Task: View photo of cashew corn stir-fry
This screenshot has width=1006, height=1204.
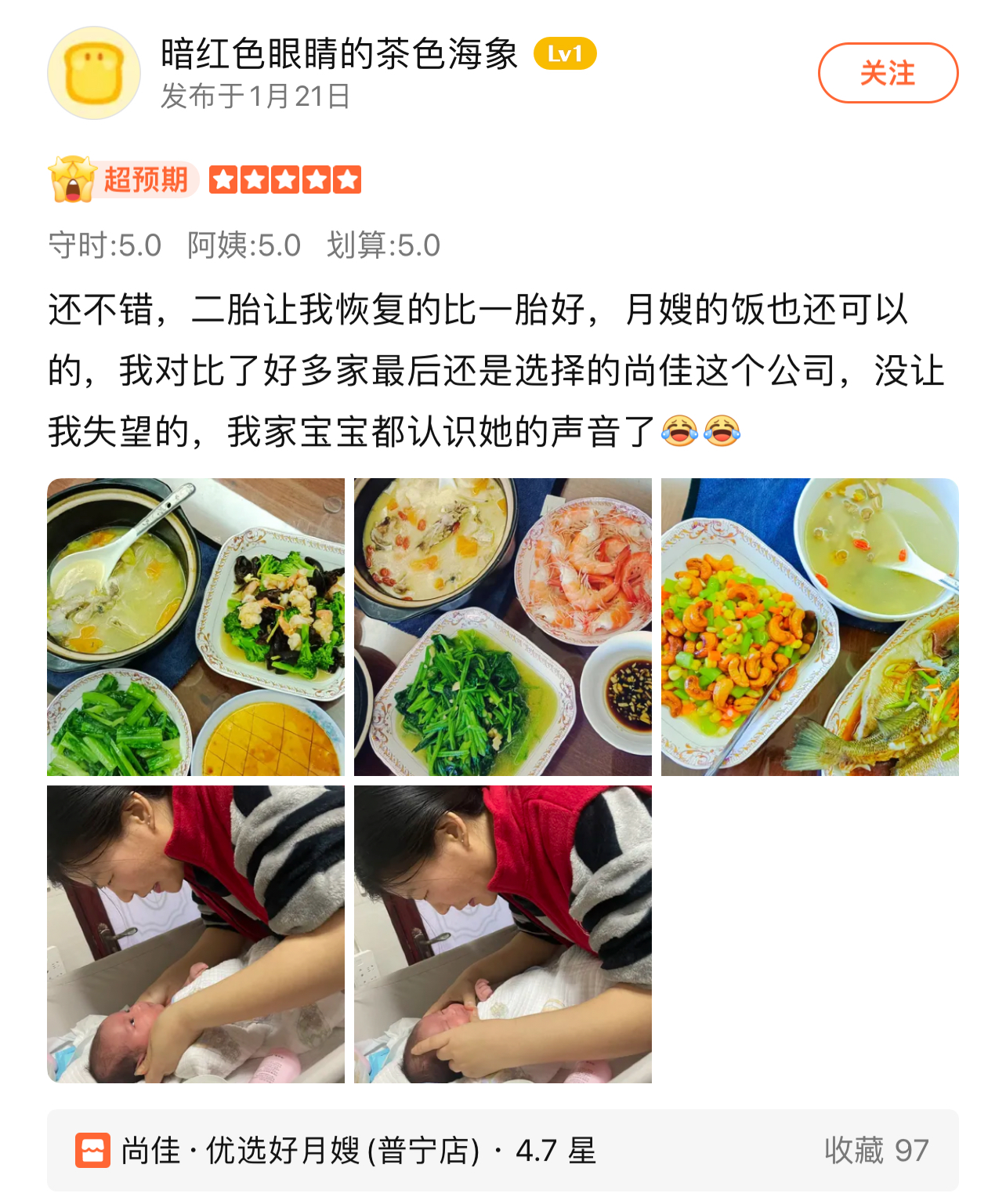Action: pos(810,627)
